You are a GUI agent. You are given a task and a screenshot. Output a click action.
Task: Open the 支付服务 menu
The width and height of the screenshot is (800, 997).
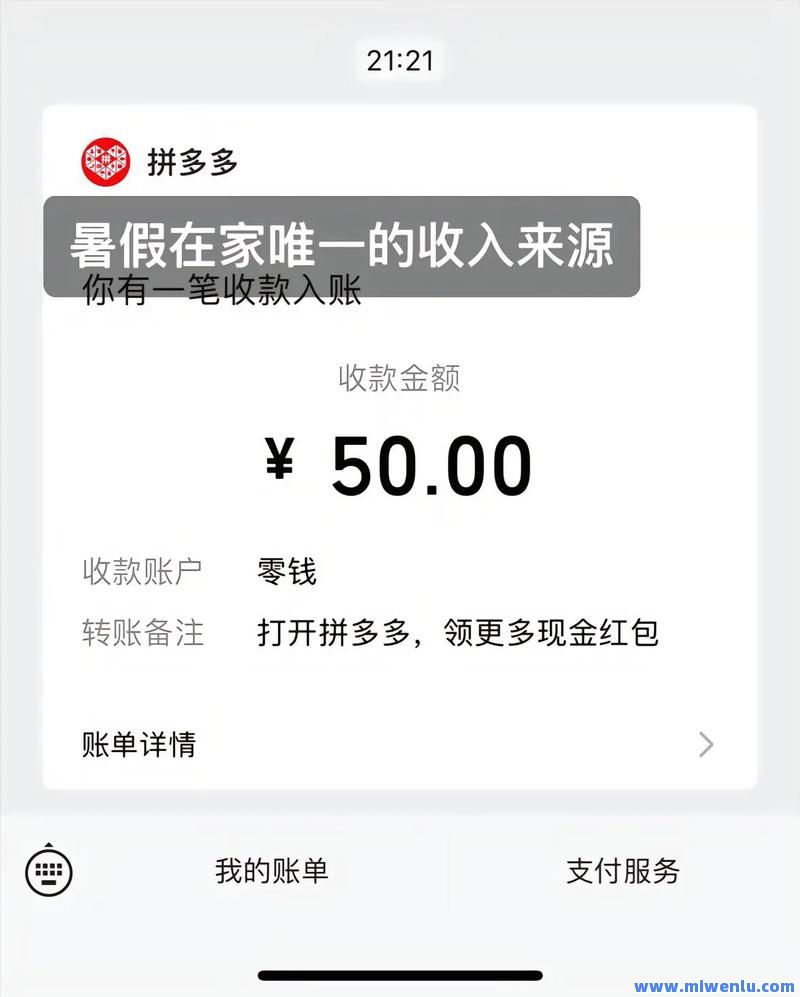pos(623,871)
